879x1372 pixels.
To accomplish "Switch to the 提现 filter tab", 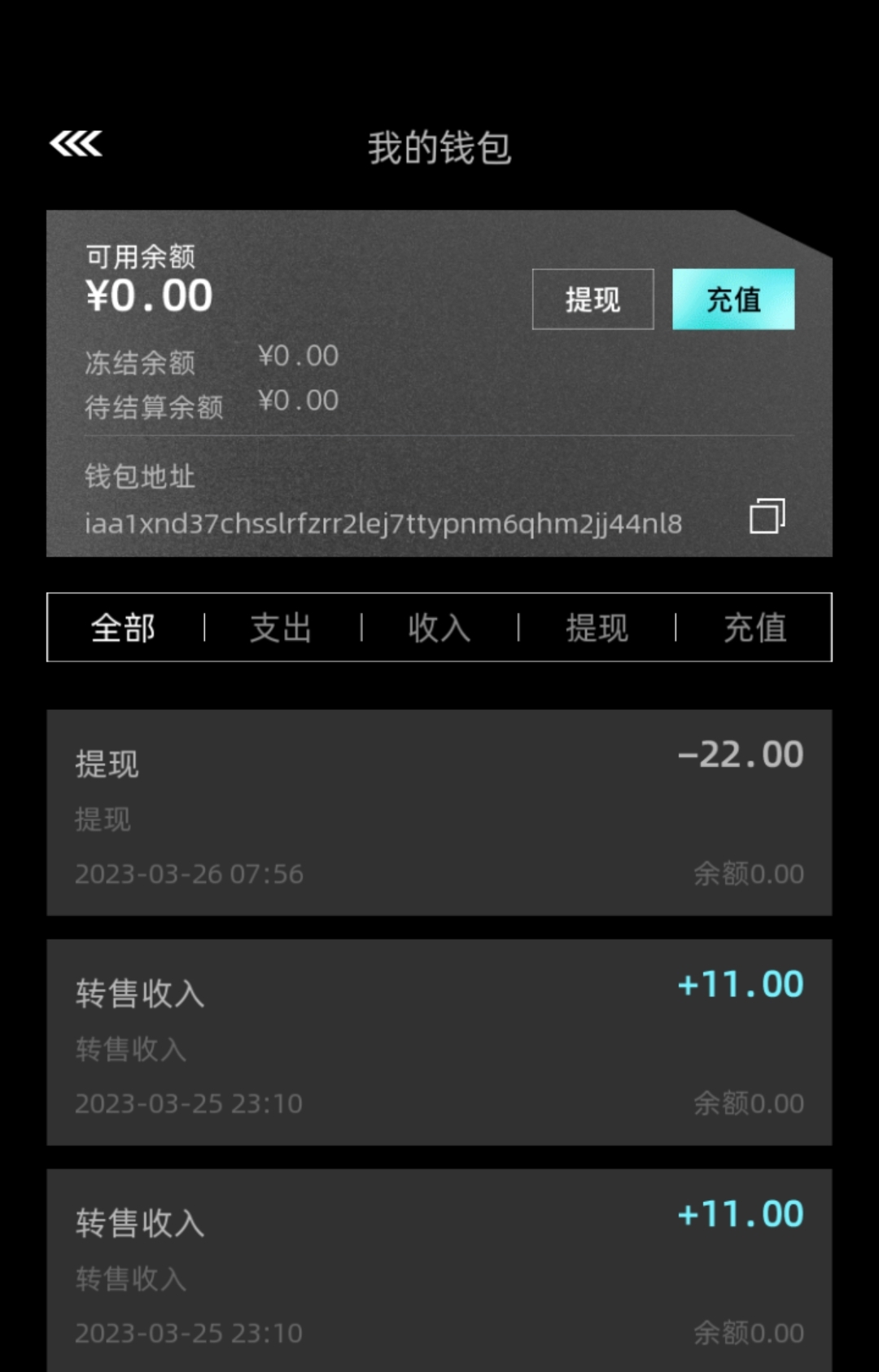I will coord(597,628).
